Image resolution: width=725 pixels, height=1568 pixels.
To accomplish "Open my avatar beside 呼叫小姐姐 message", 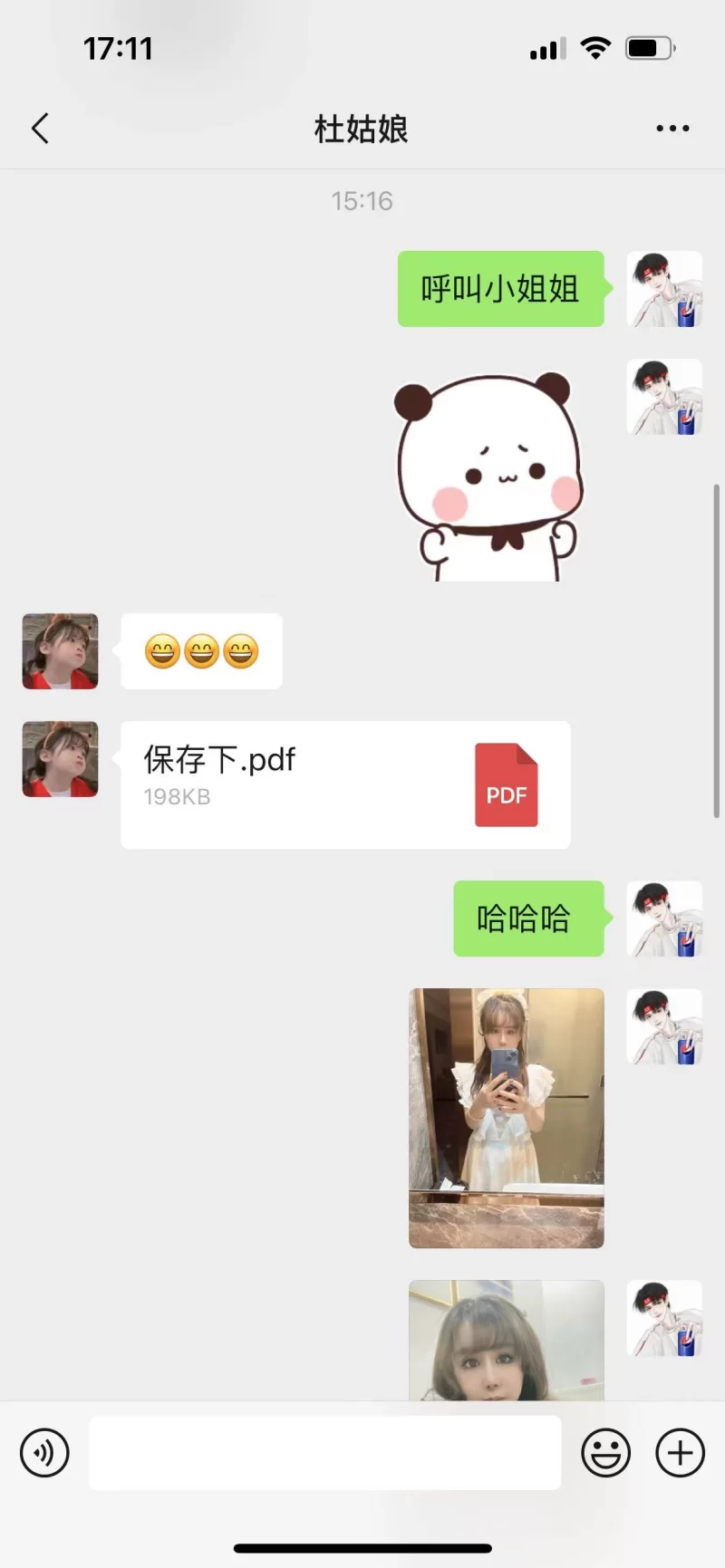I will click(664, 289).
